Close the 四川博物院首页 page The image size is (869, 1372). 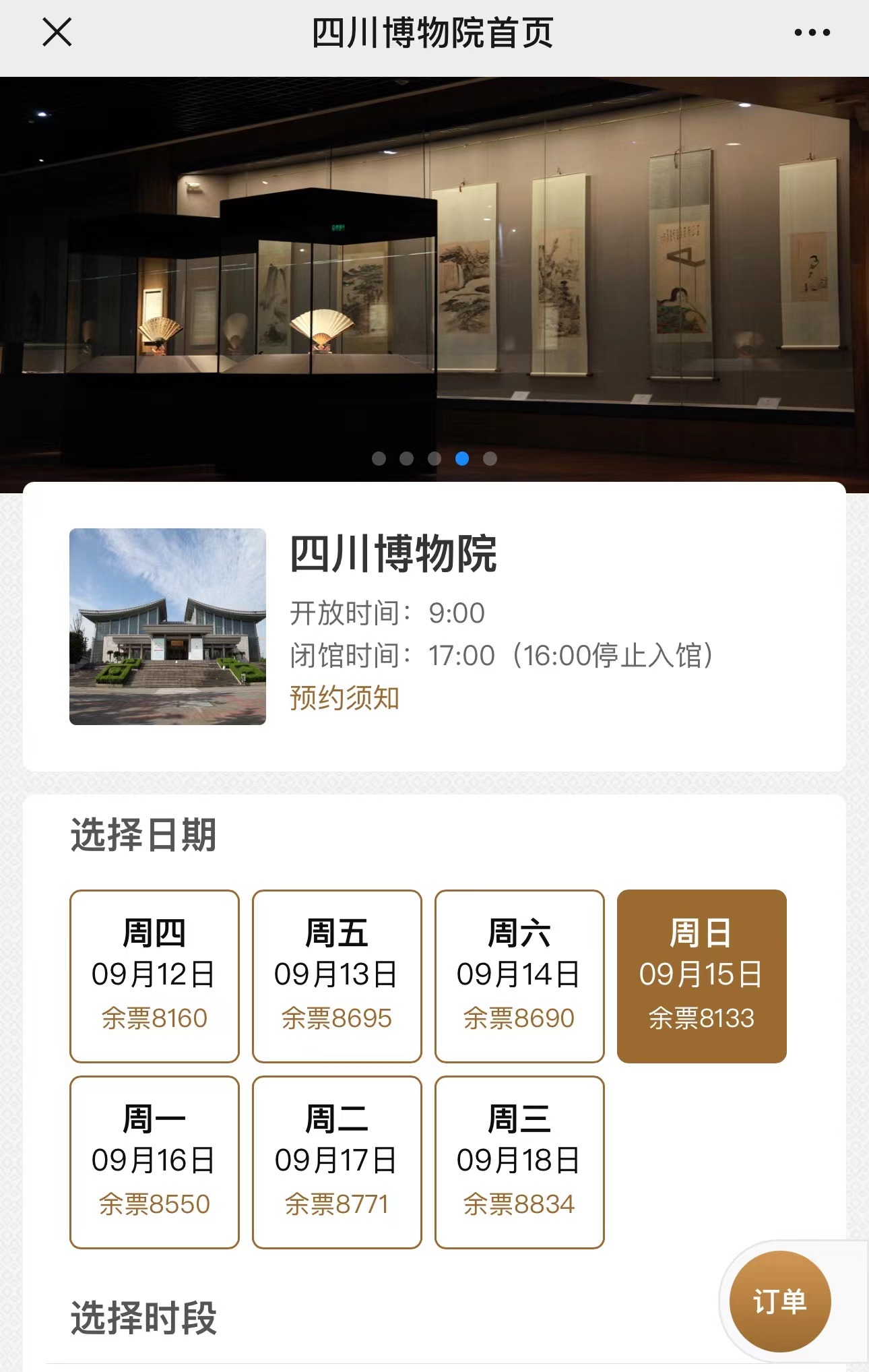pyautogui.click(x=57, y=32)
